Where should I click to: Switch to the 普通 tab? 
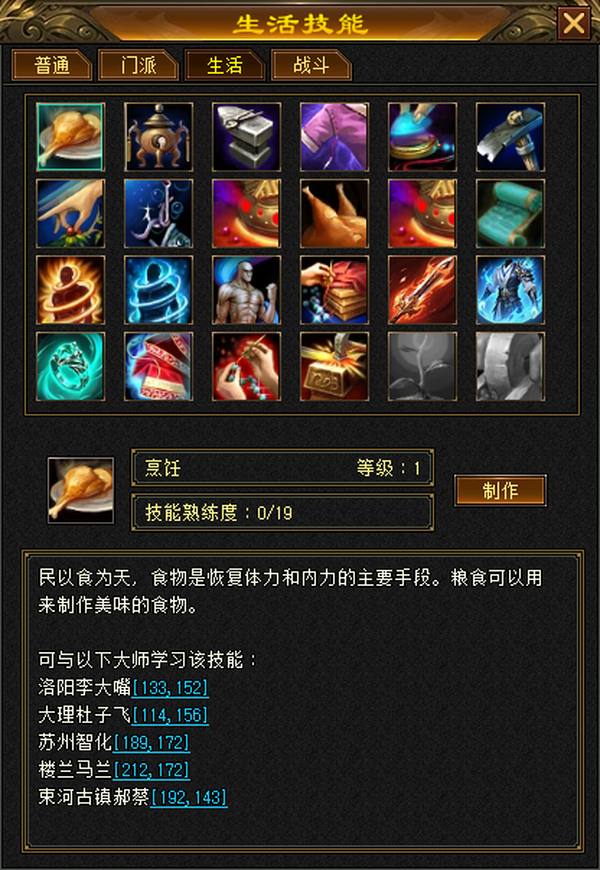(x=52, y=65)
